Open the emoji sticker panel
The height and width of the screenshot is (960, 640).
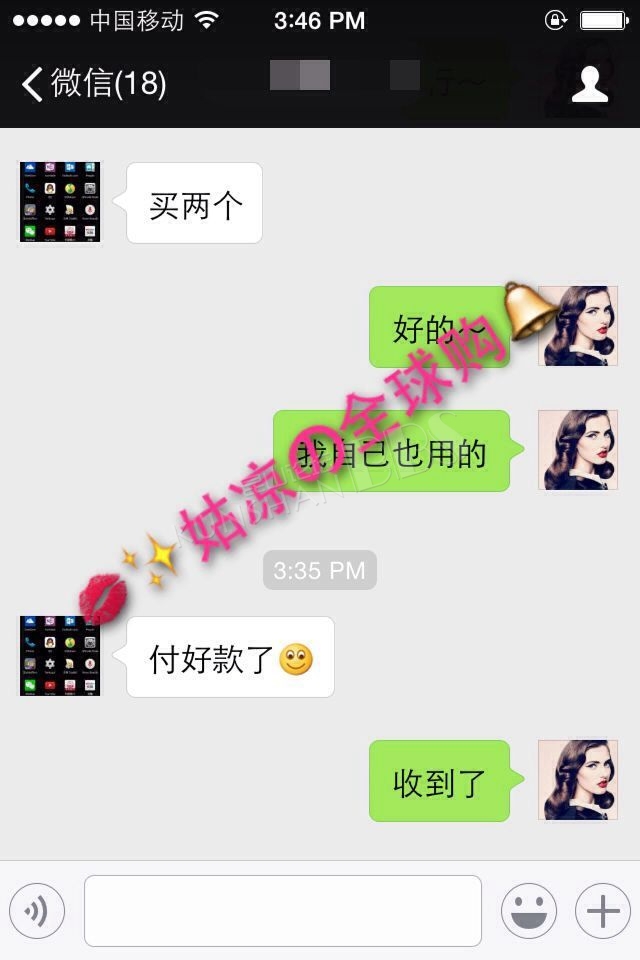tap(529, 911)
